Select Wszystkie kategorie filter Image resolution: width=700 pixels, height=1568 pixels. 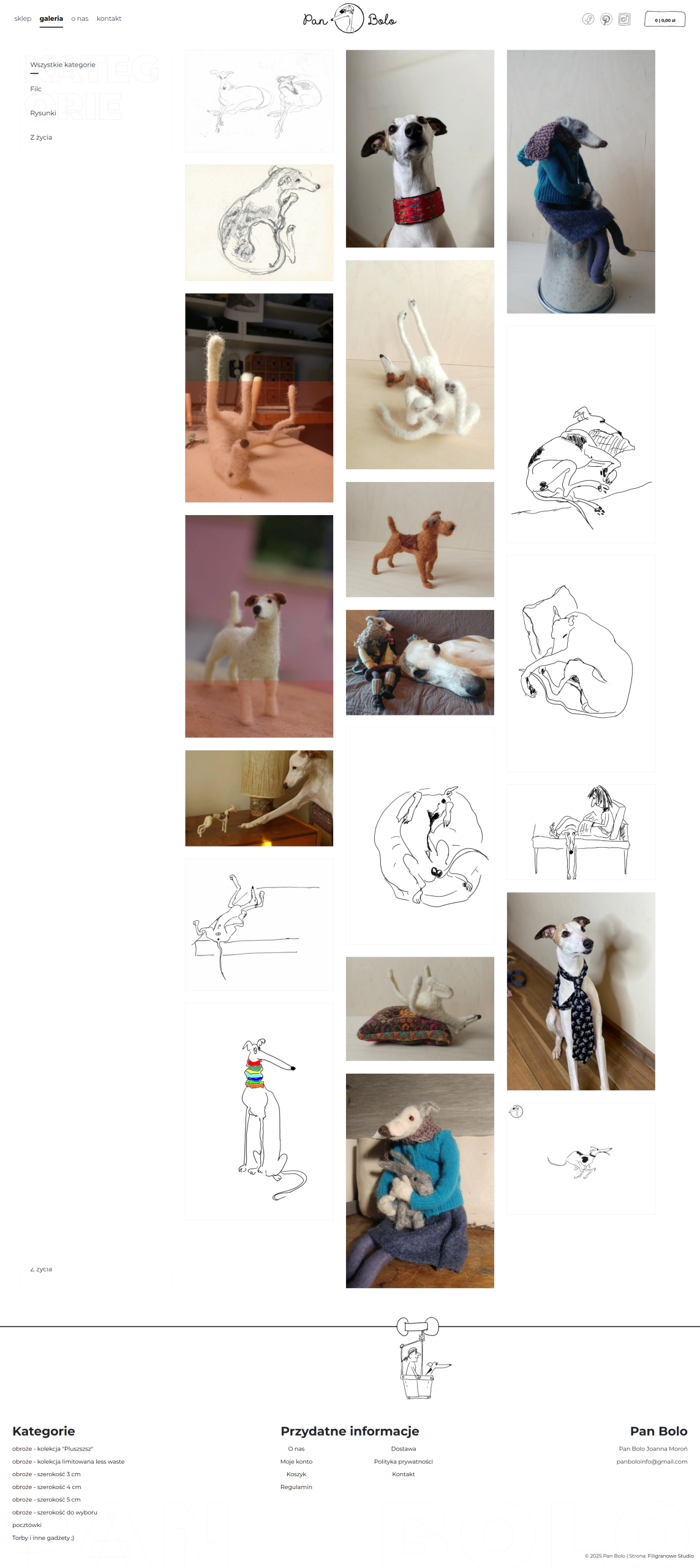[x=62, y=64]
